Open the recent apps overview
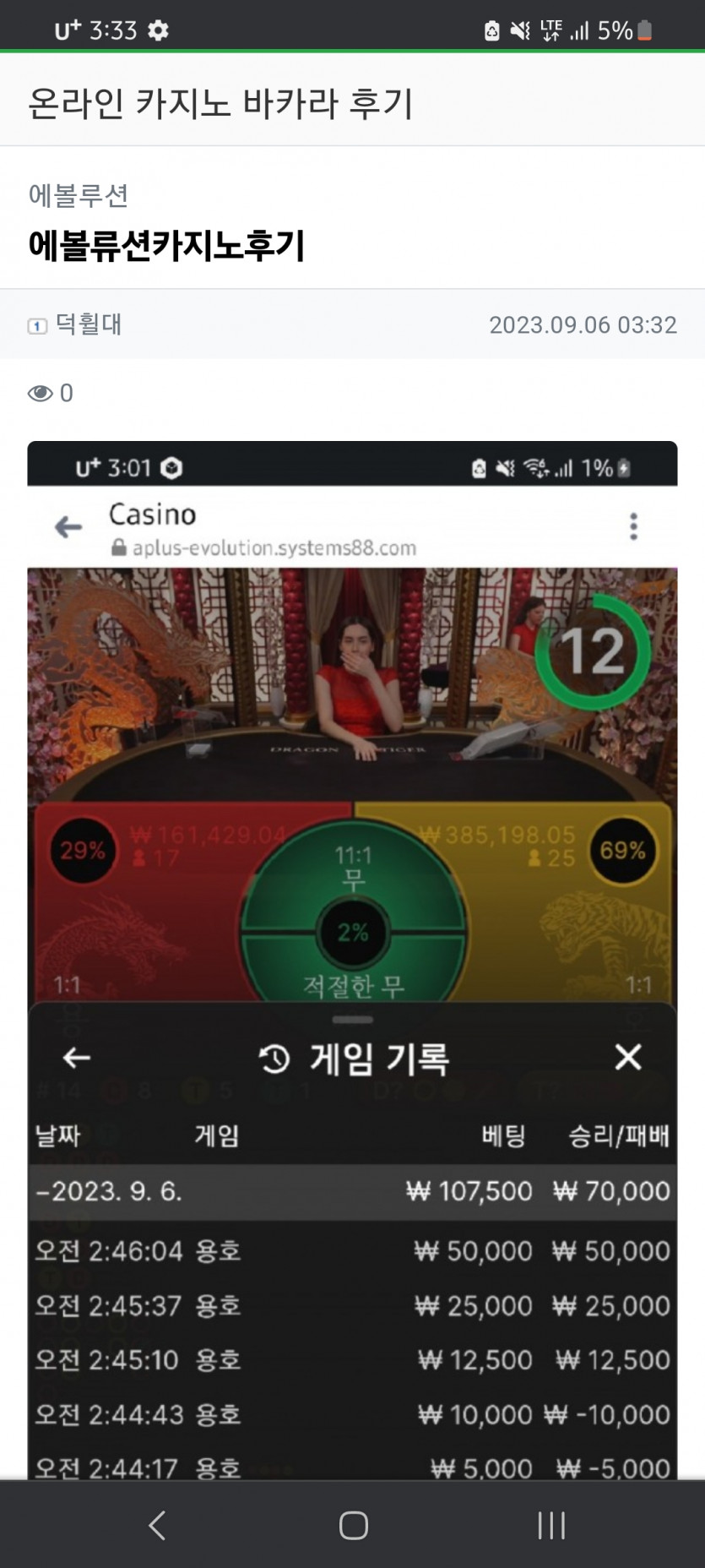This screenshot has width=705, height=1568. (x=551, y=1525)
